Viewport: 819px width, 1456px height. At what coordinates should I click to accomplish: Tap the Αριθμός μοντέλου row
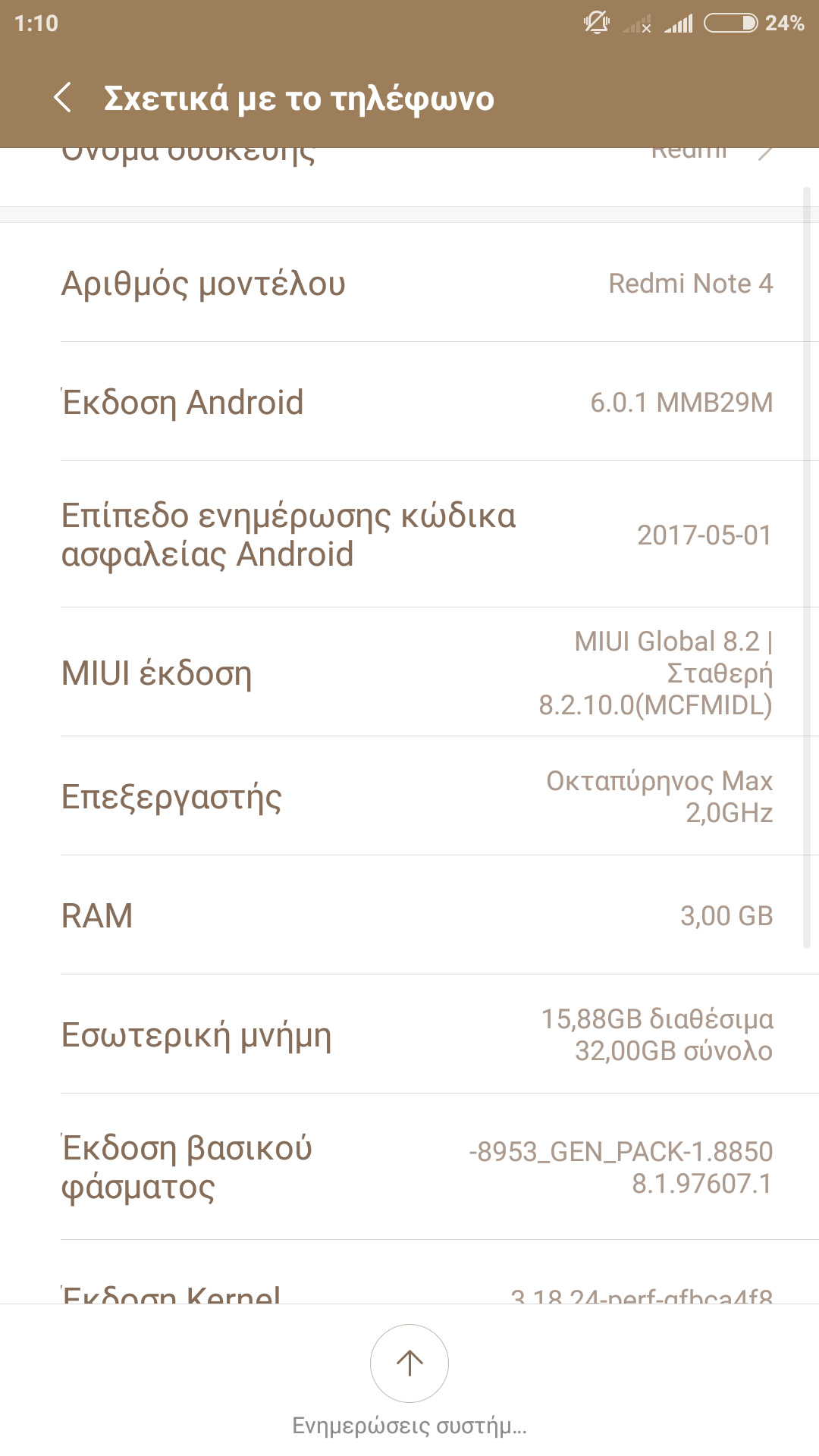click(409, 283)
